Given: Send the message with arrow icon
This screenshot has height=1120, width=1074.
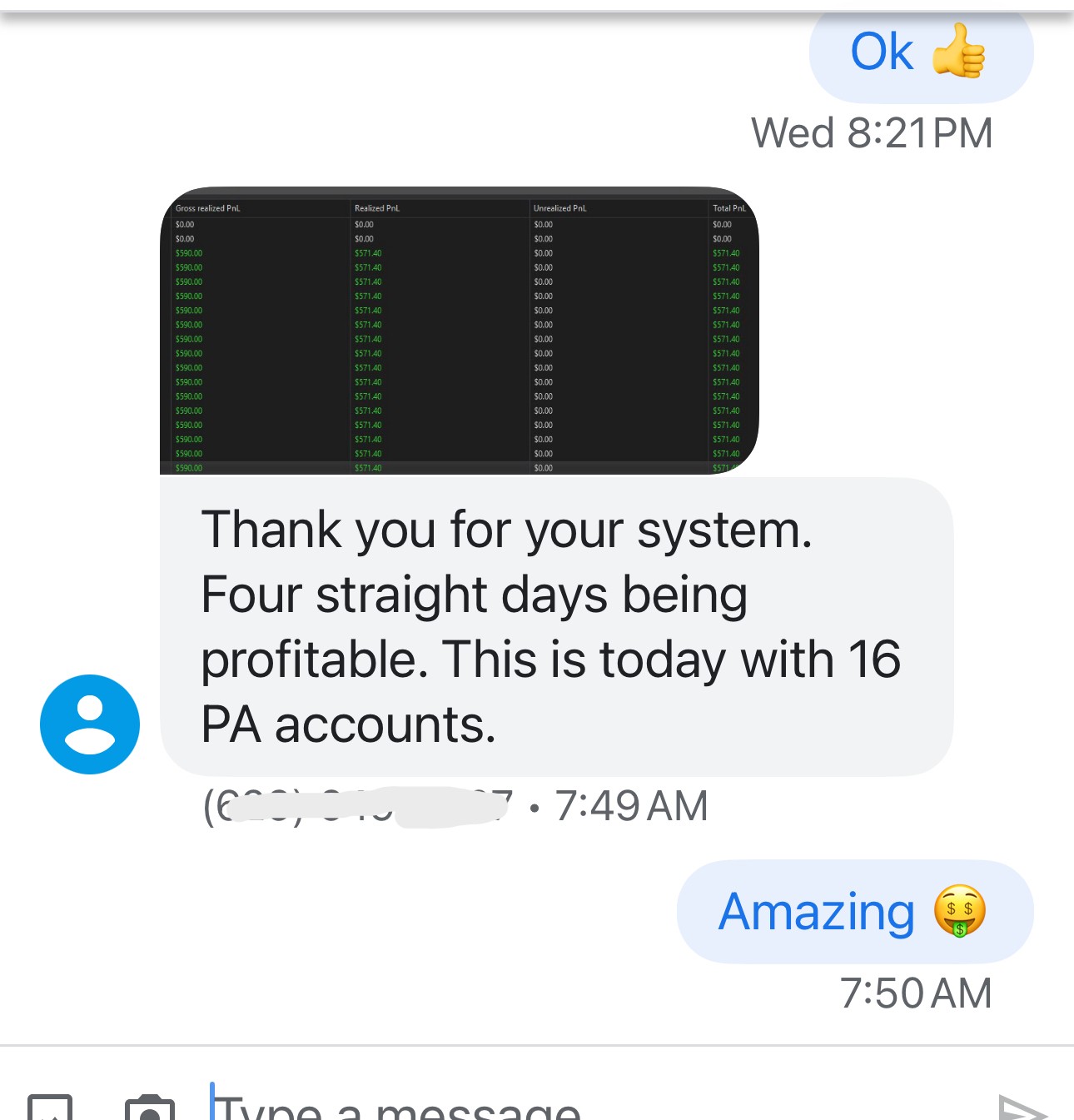Looking at the screenshot, I should pyautogui.click(x=1022, y=1109).
